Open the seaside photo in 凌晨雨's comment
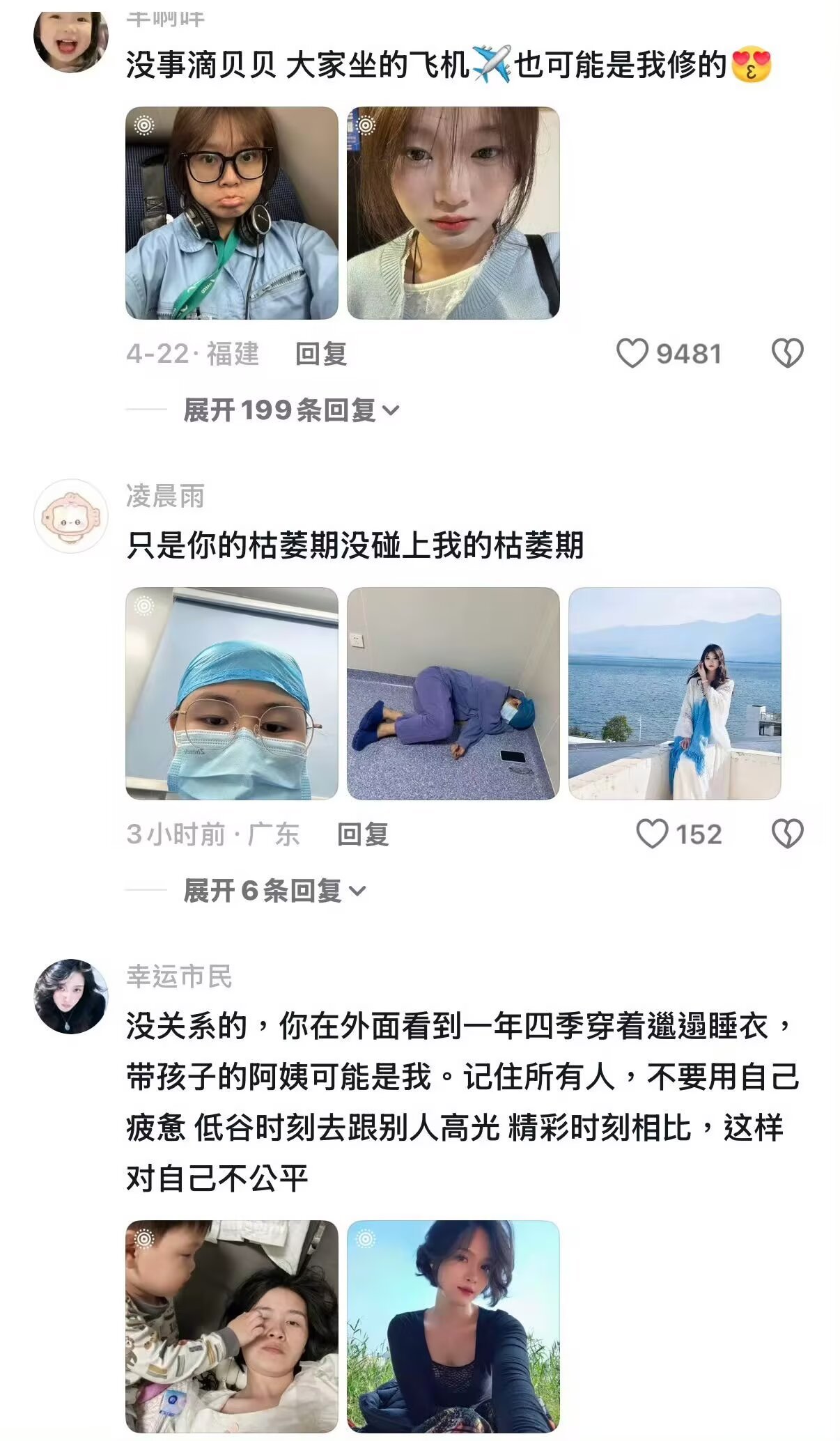 (x=675, y=694)
